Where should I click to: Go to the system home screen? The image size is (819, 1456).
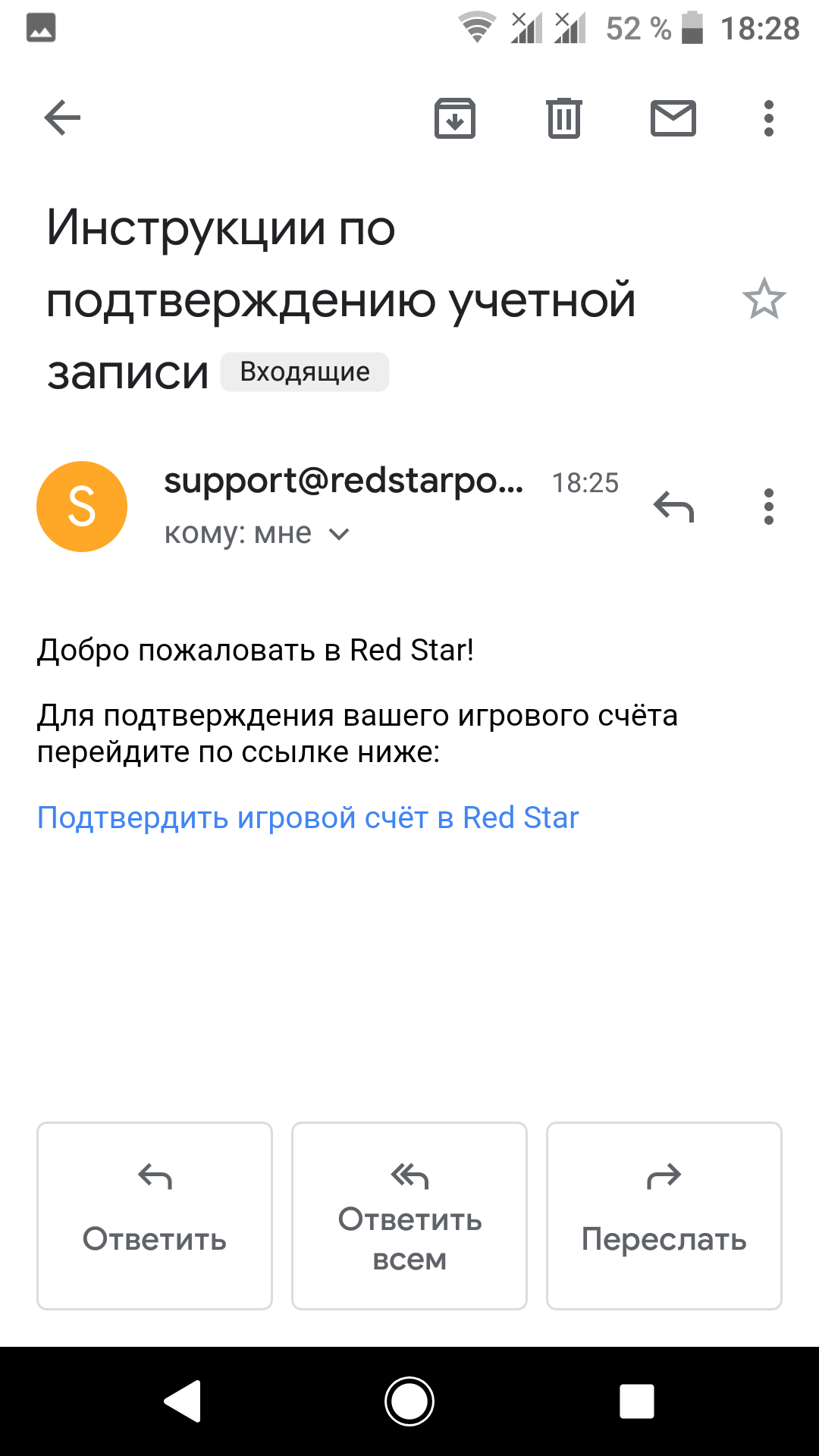tap(409, 1401)
